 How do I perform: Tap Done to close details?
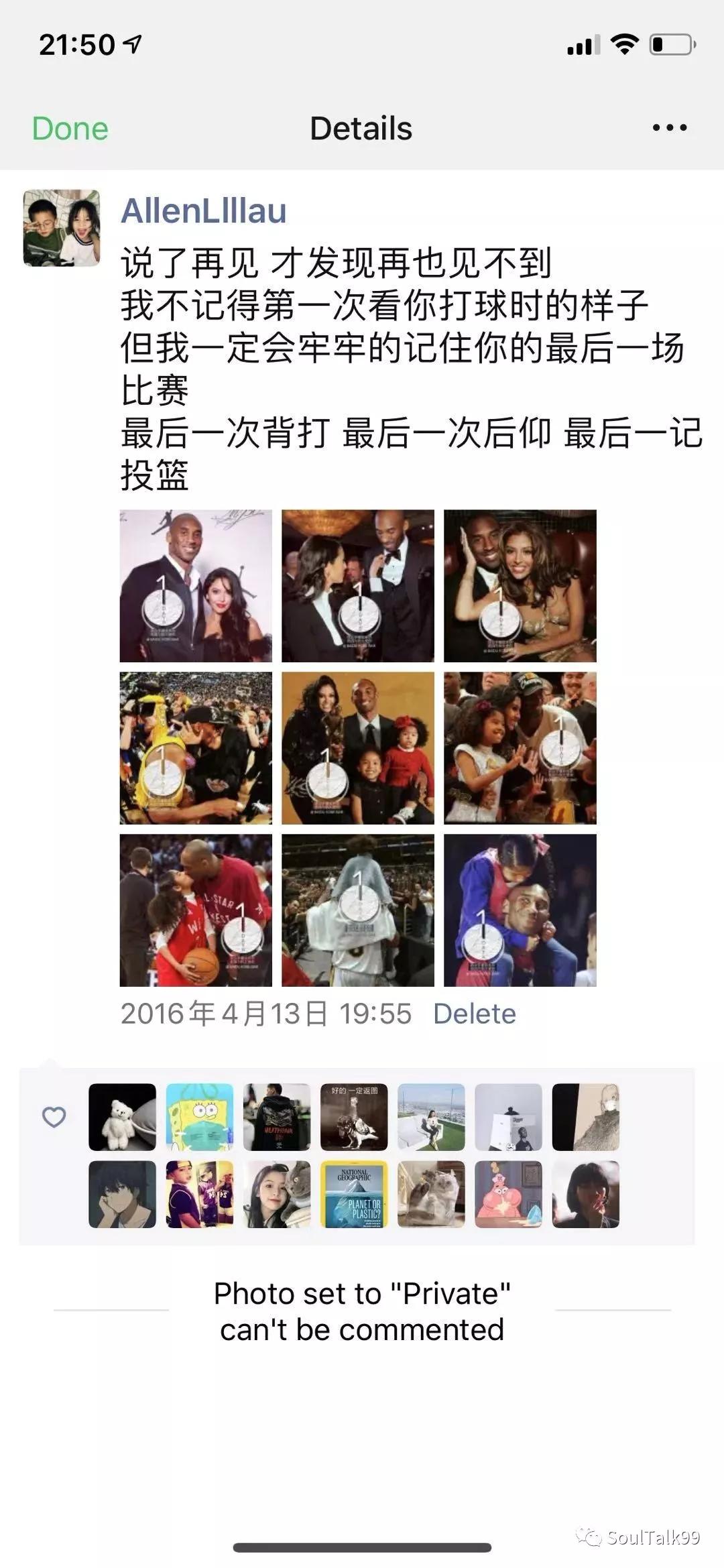70,128
